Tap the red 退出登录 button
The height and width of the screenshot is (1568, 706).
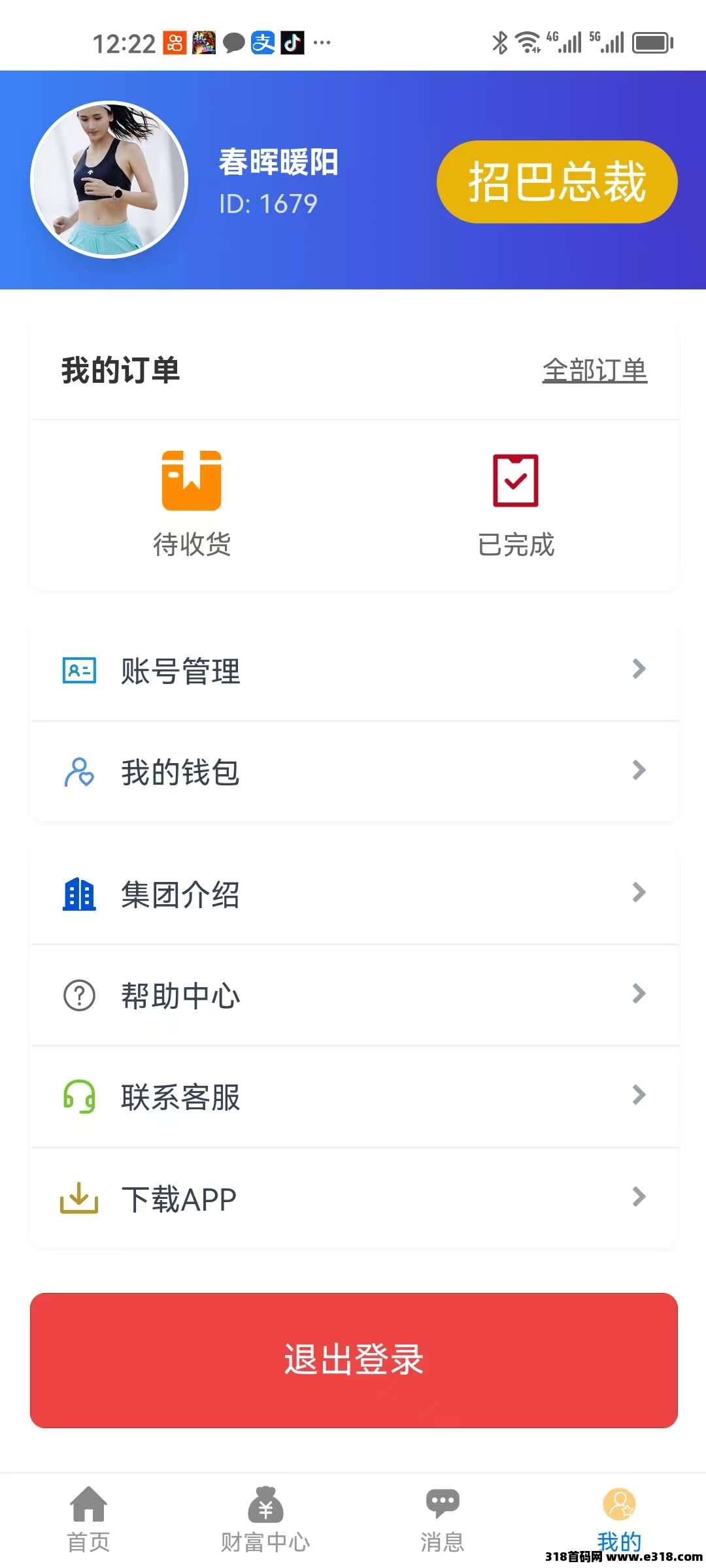354,1360
